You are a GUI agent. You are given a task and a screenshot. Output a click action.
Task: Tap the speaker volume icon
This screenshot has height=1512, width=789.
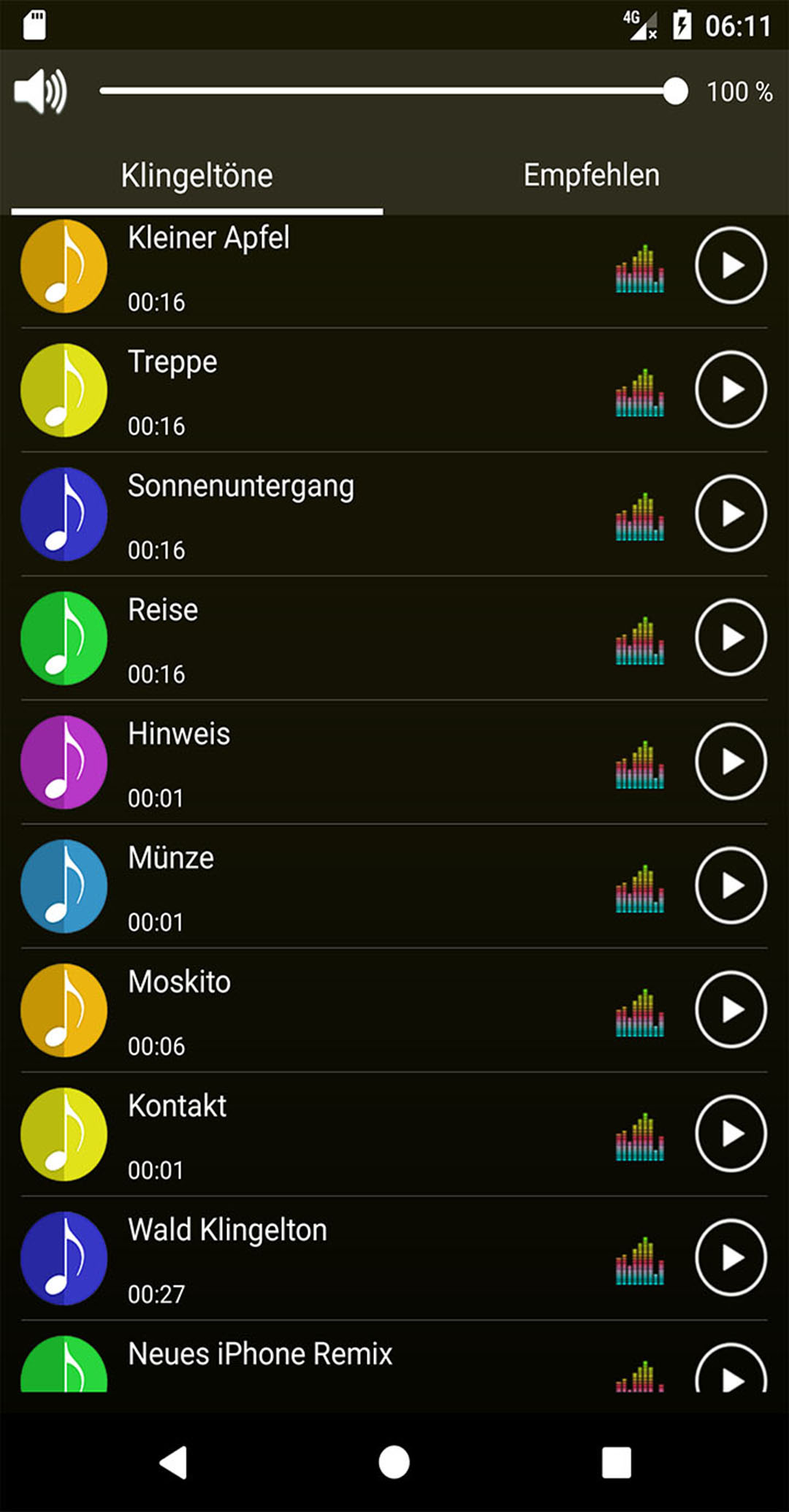[x=41, y=91]
